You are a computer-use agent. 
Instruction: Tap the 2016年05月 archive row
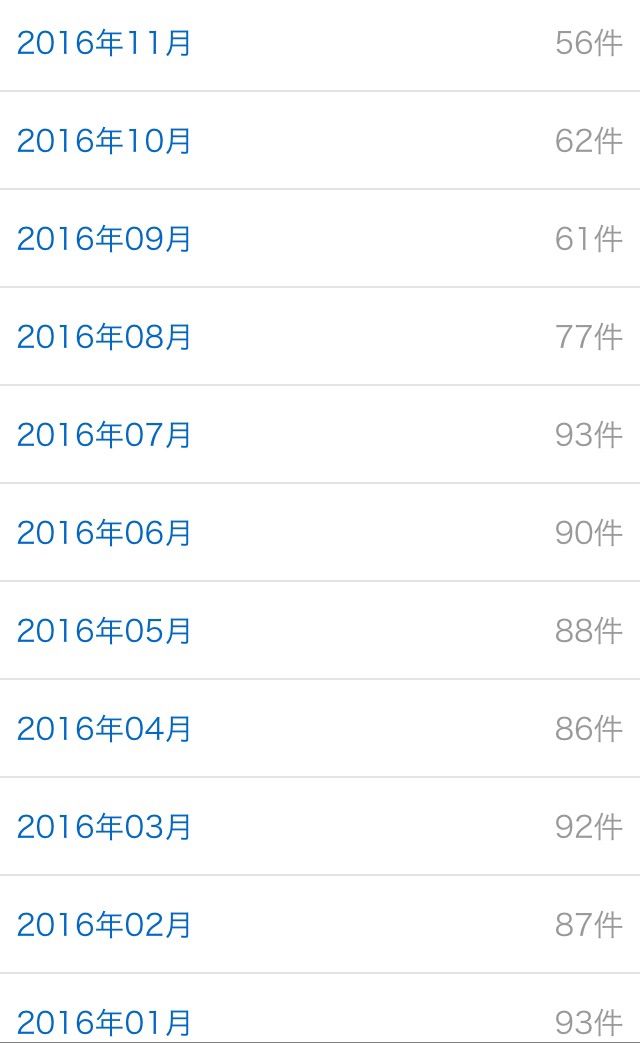(x=104, y=631)
